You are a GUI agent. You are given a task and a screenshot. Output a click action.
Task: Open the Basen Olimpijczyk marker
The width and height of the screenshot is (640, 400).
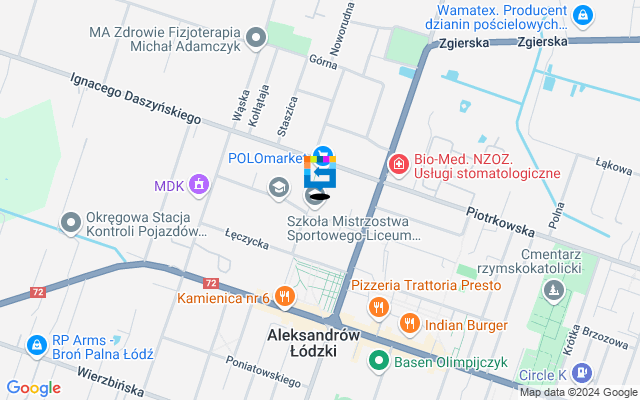[378, 360]
